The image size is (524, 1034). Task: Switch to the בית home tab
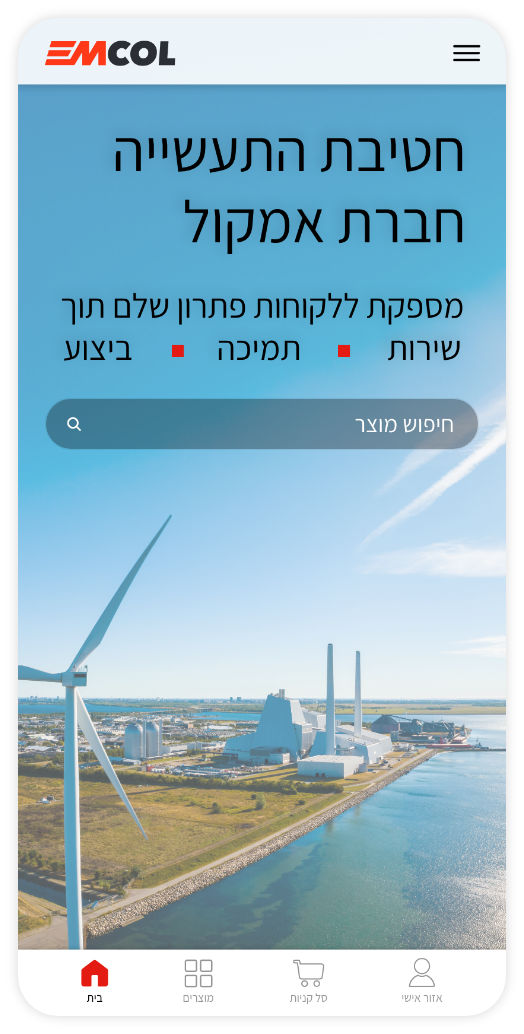[x=94, y=981]
